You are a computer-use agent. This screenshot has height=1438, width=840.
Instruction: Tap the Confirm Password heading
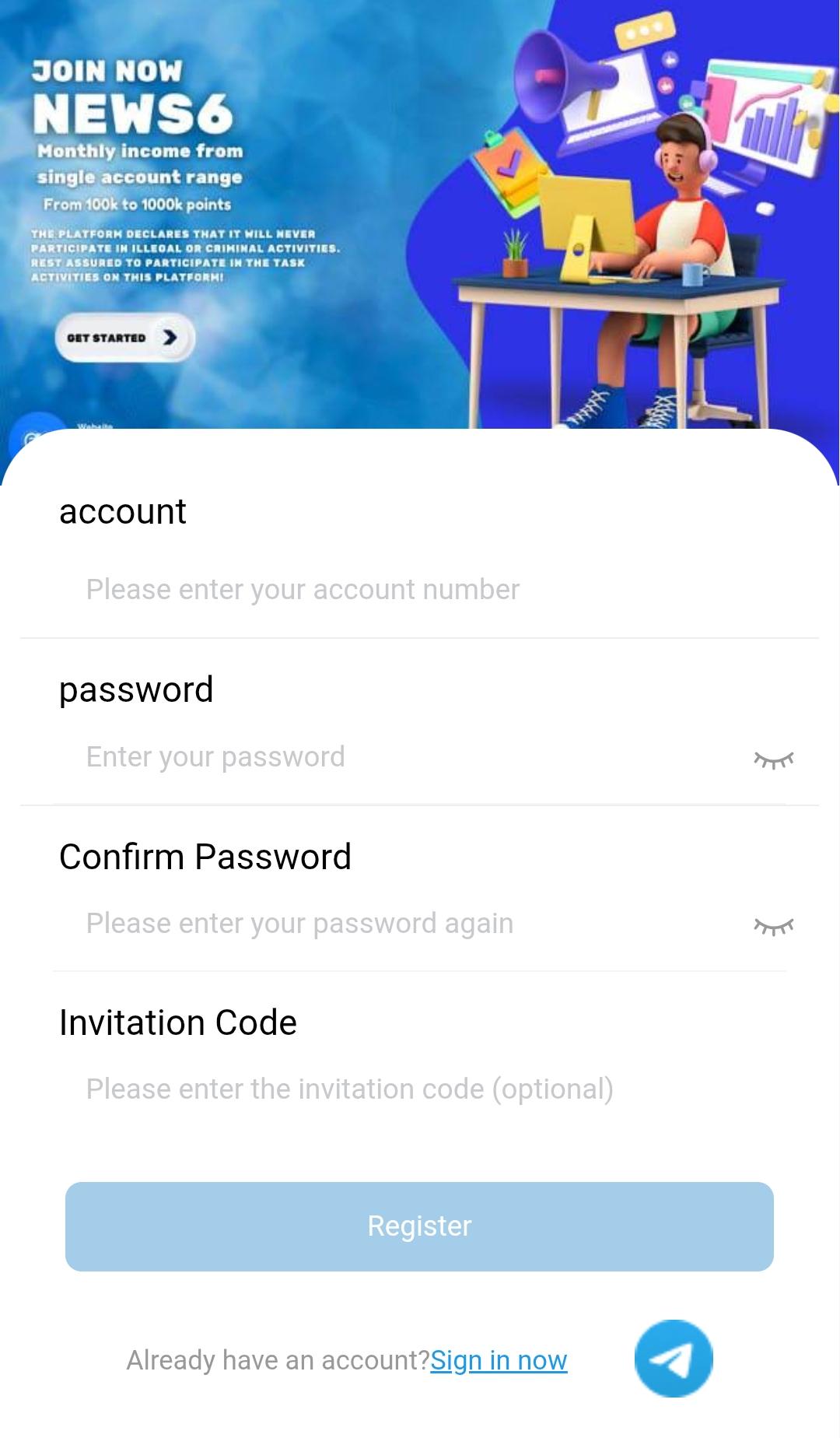[205, 856]
